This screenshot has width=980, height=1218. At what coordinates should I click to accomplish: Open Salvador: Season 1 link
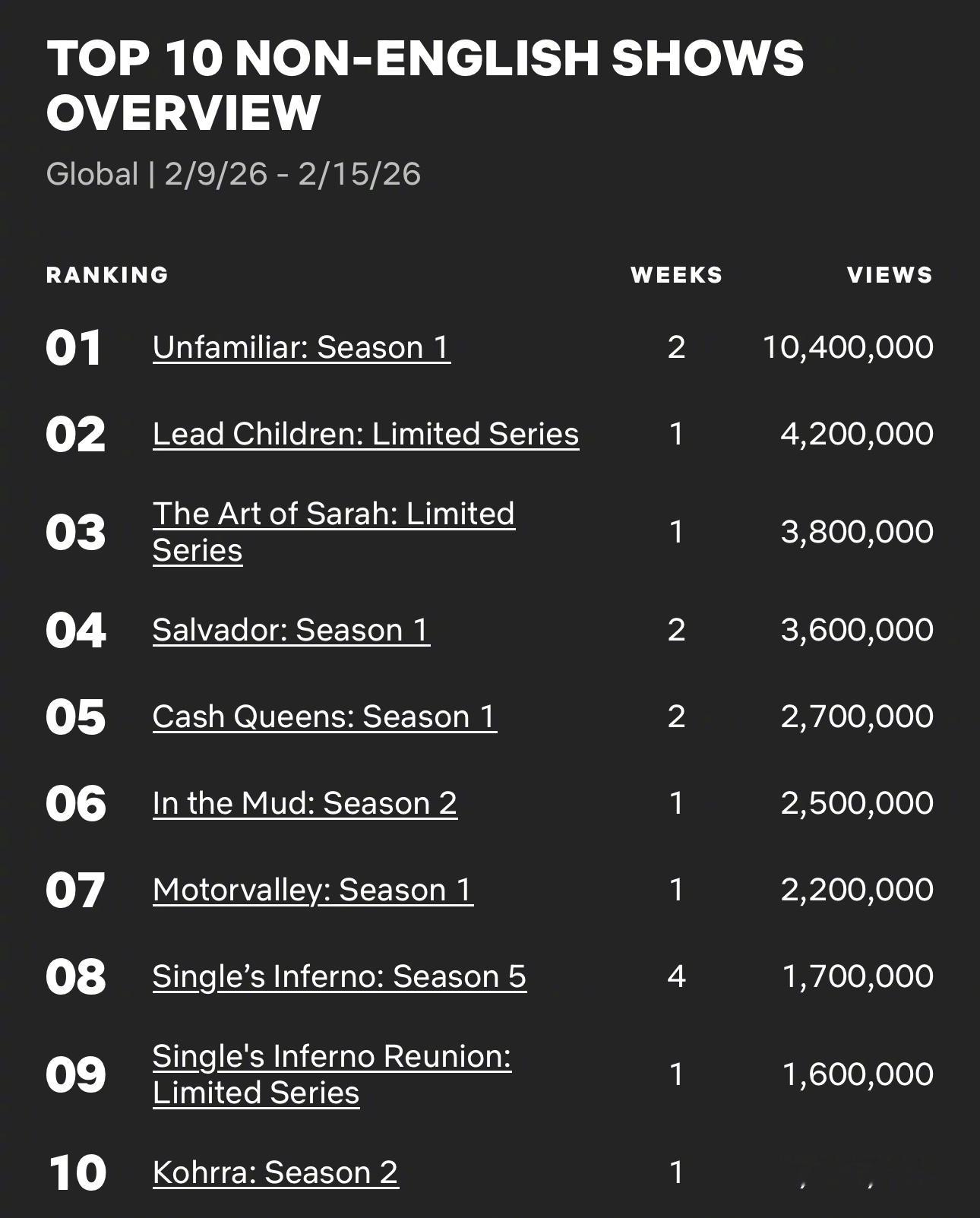tap(291, 629)
